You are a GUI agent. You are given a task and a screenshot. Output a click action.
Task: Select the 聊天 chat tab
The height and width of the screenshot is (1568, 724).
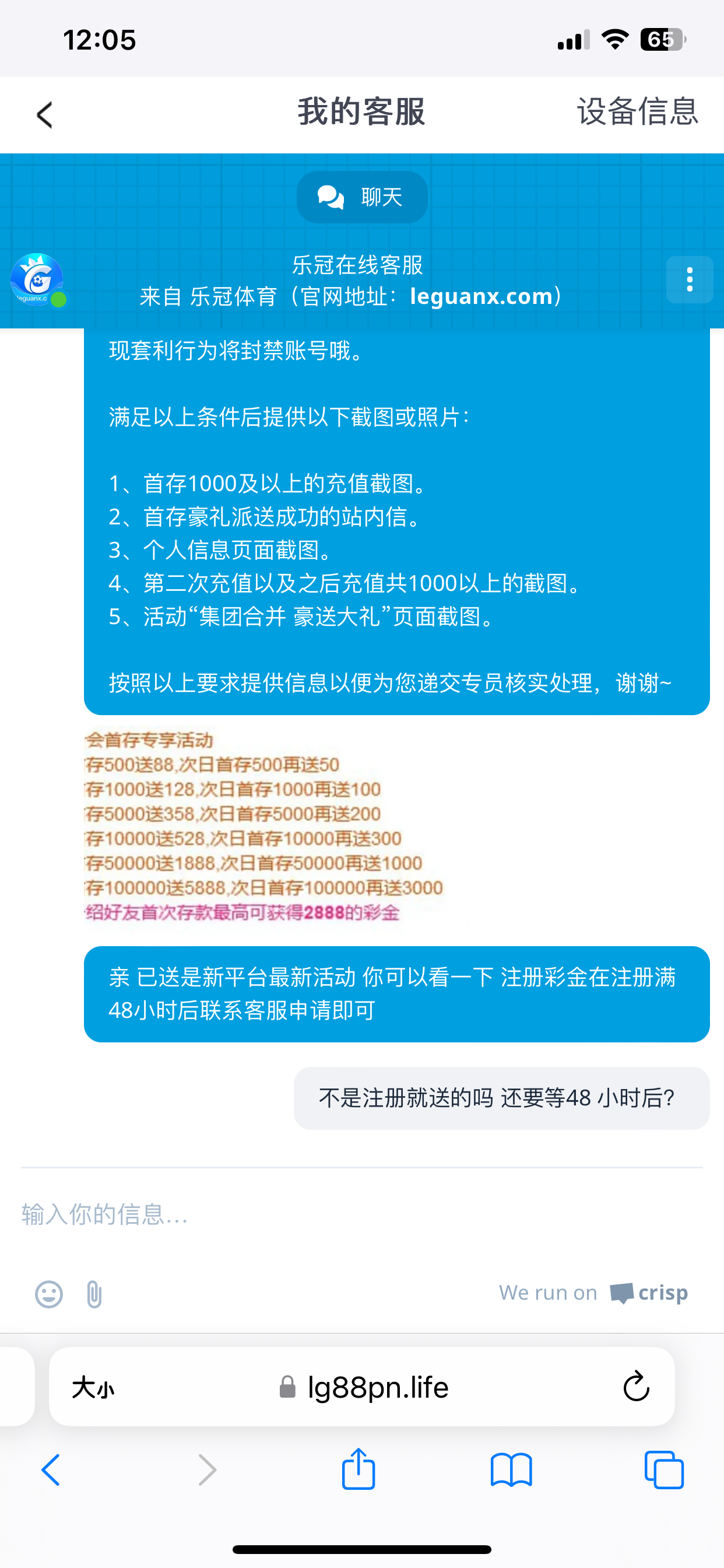coord(362,197)
